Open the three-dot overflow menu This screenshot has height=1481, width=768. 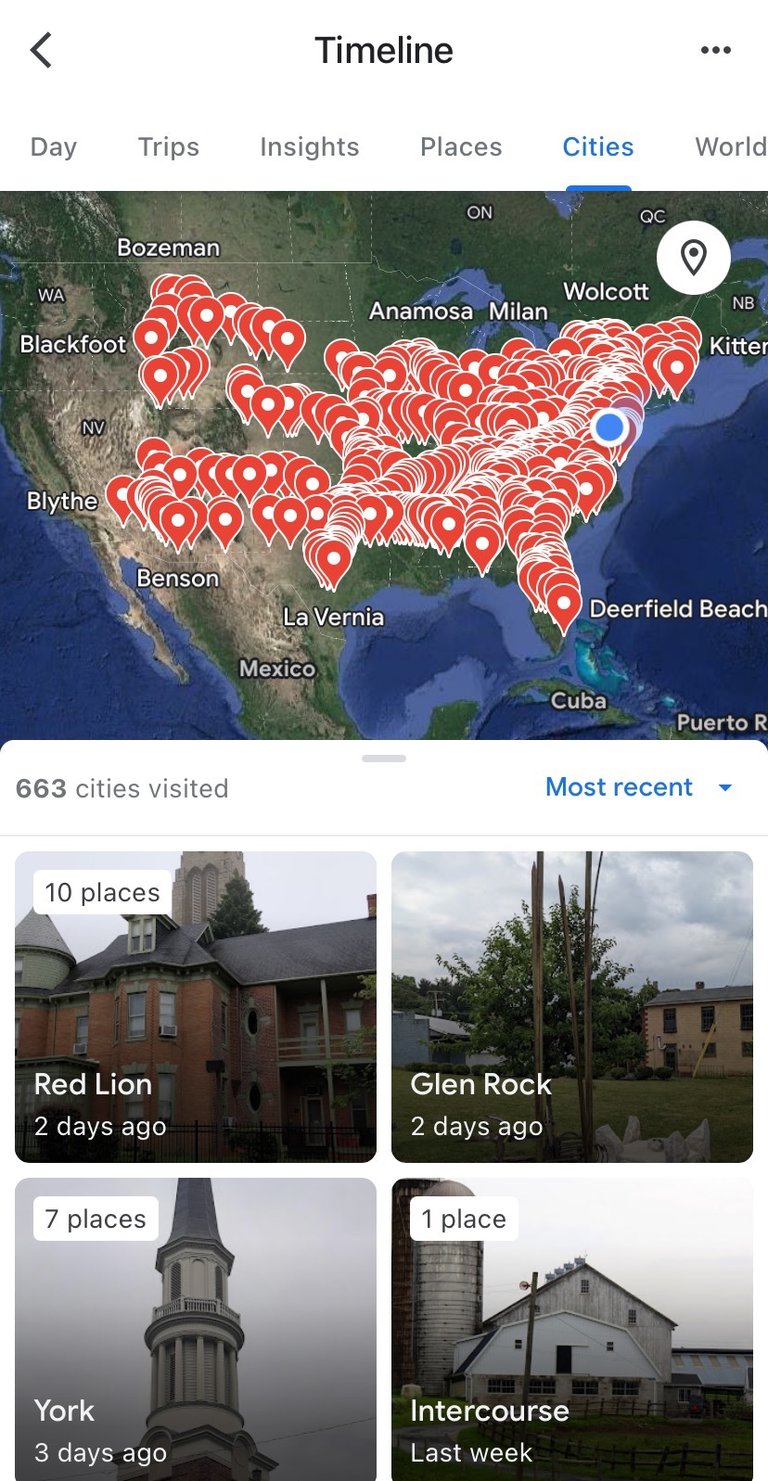click(715, 50)
